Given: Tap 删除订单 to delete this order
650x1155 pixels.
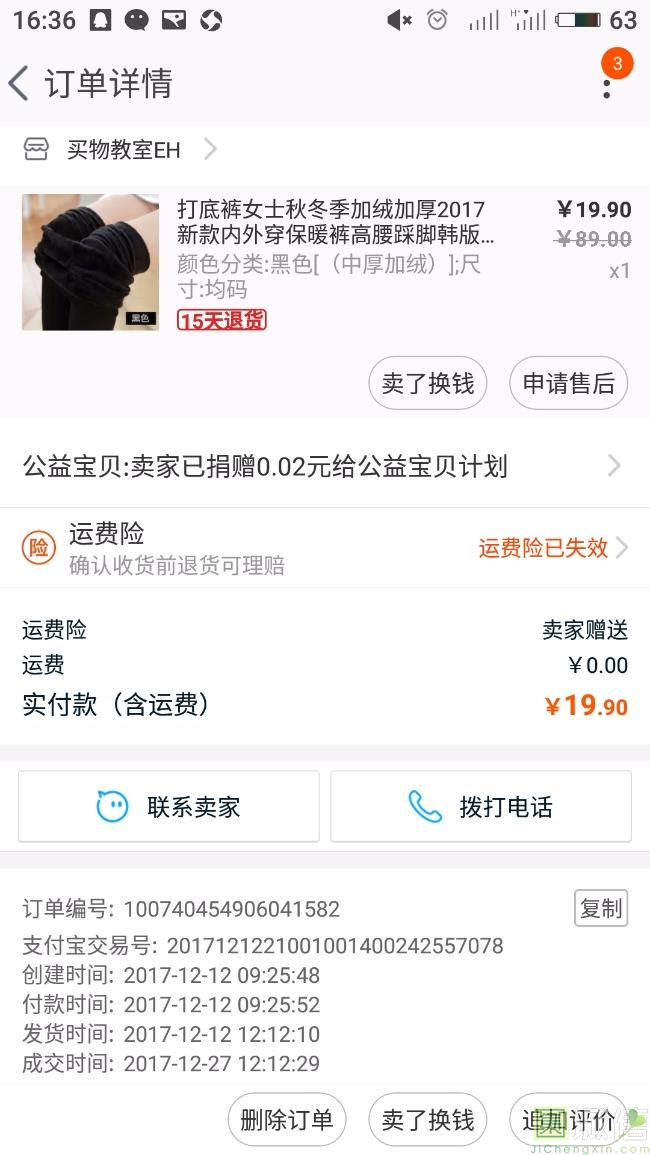Looking at the screenshot, I should click(287, 1119).
